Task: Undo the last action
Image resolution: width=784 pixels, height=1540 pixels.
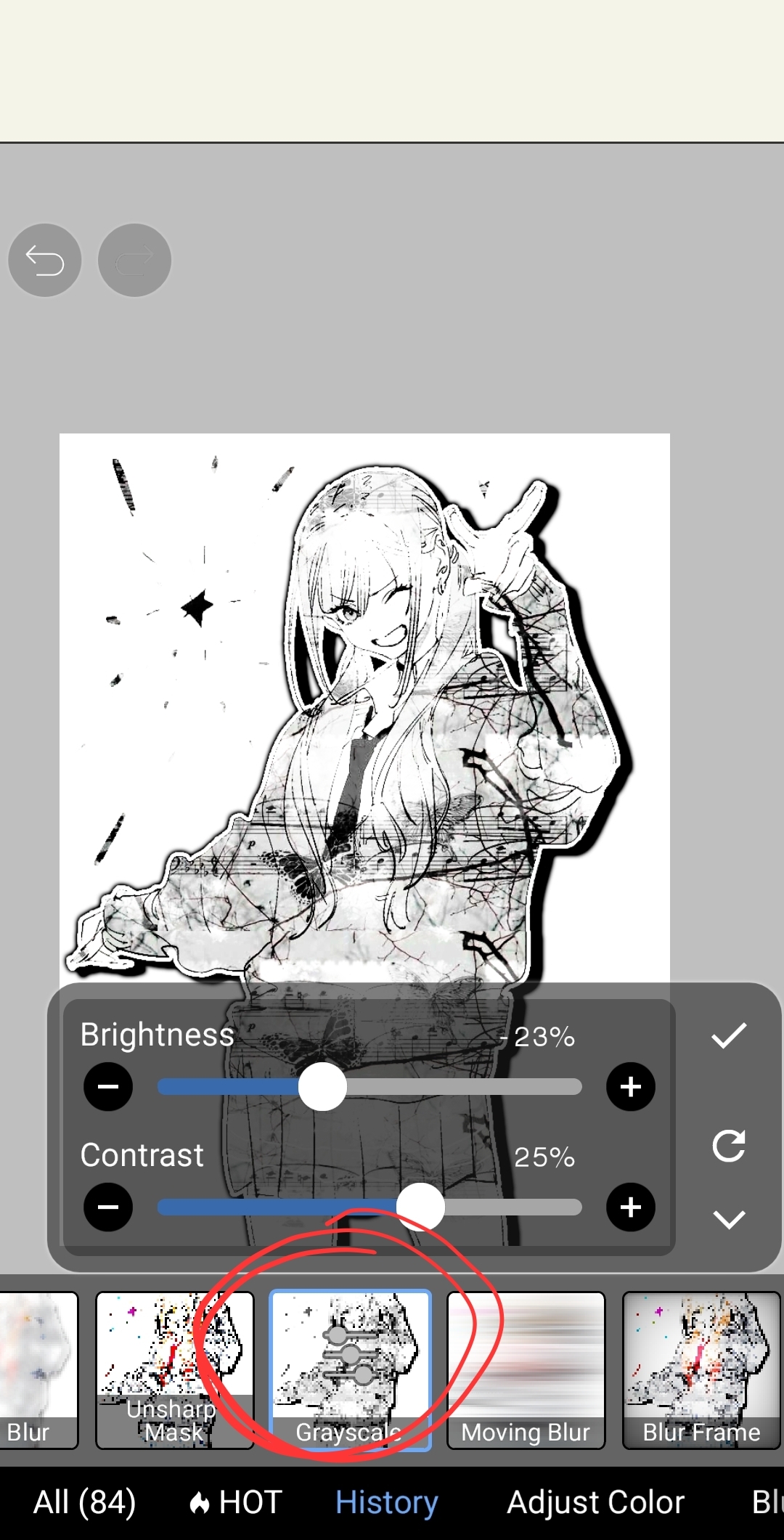Action: tap(44, 260)
